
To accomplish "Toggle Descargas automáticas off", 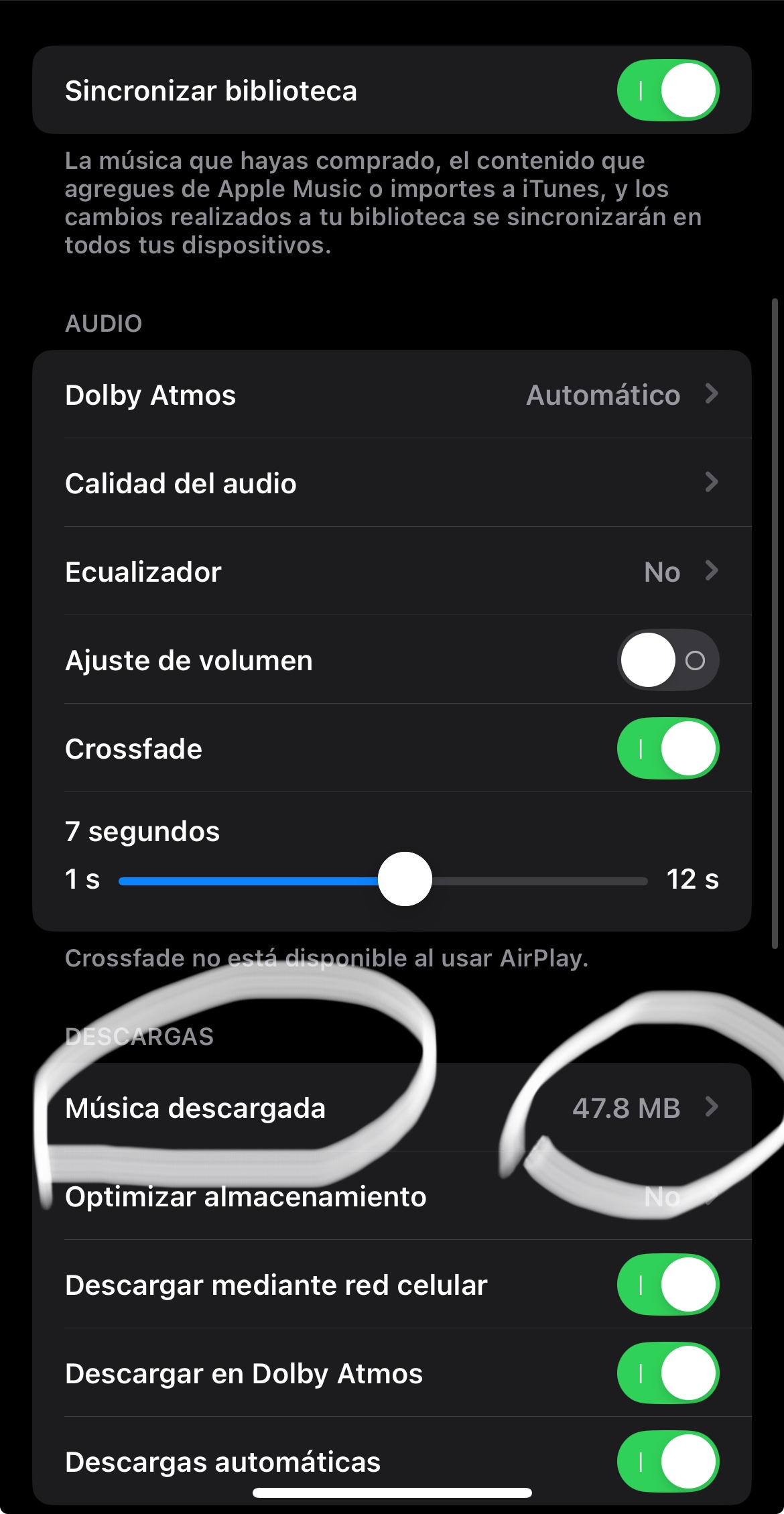I will point(667,1461).
